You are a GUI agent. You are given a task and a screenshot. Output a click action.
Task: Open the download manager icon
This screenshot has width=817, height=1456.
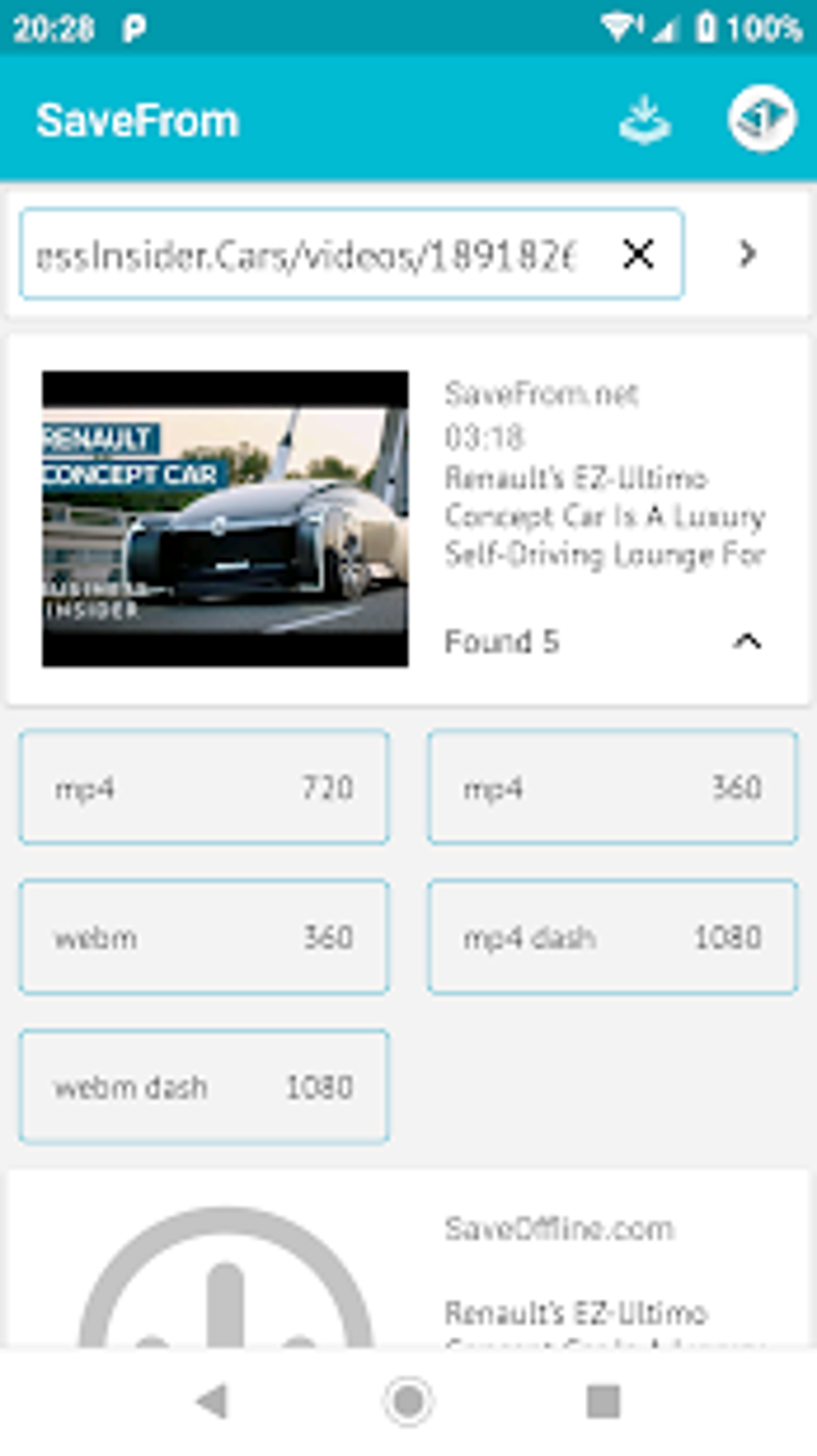pos(643,119)
